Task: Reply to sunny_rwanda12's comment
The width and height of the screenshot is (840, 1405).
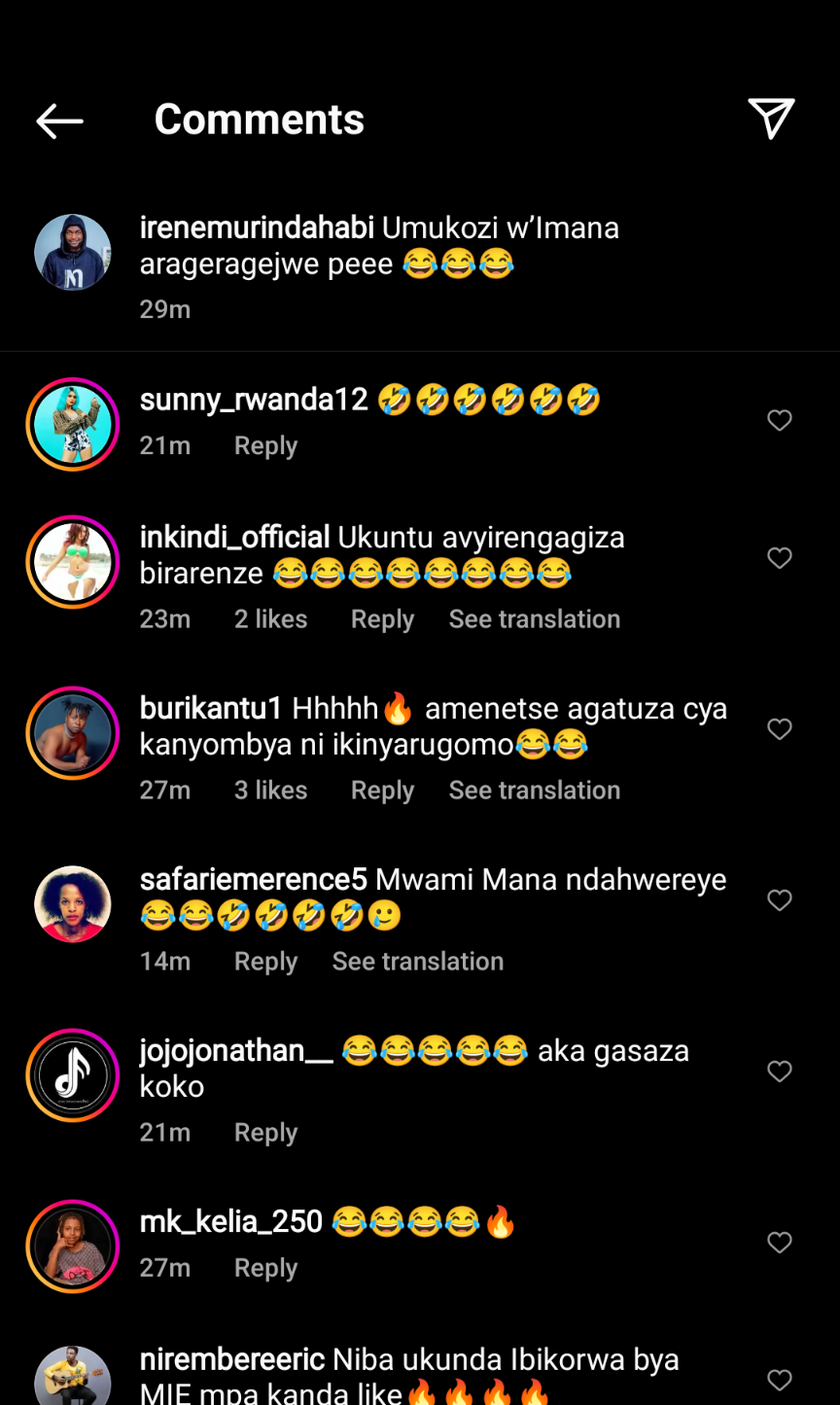Action: [x=265, y=446]
